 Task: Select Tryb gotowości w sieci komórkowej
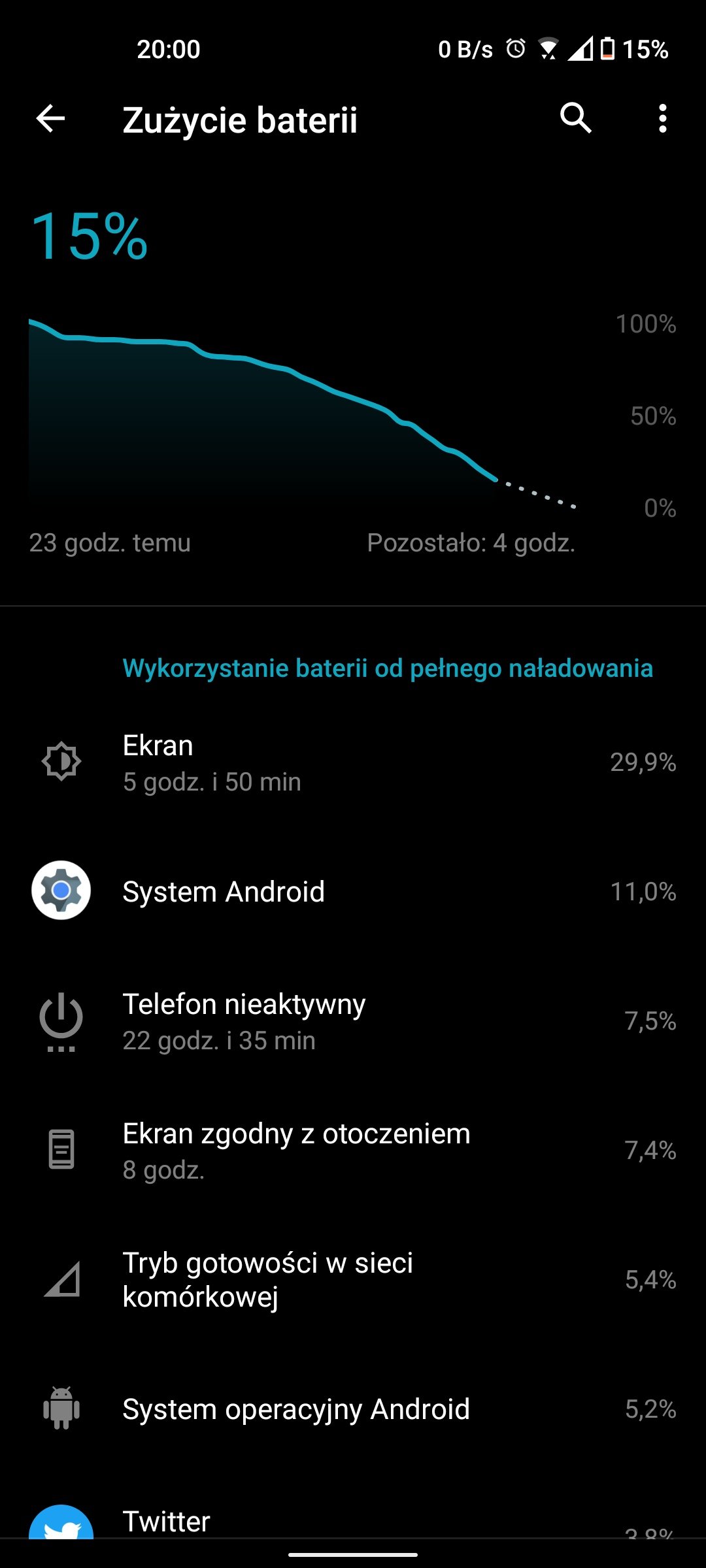353,1279
